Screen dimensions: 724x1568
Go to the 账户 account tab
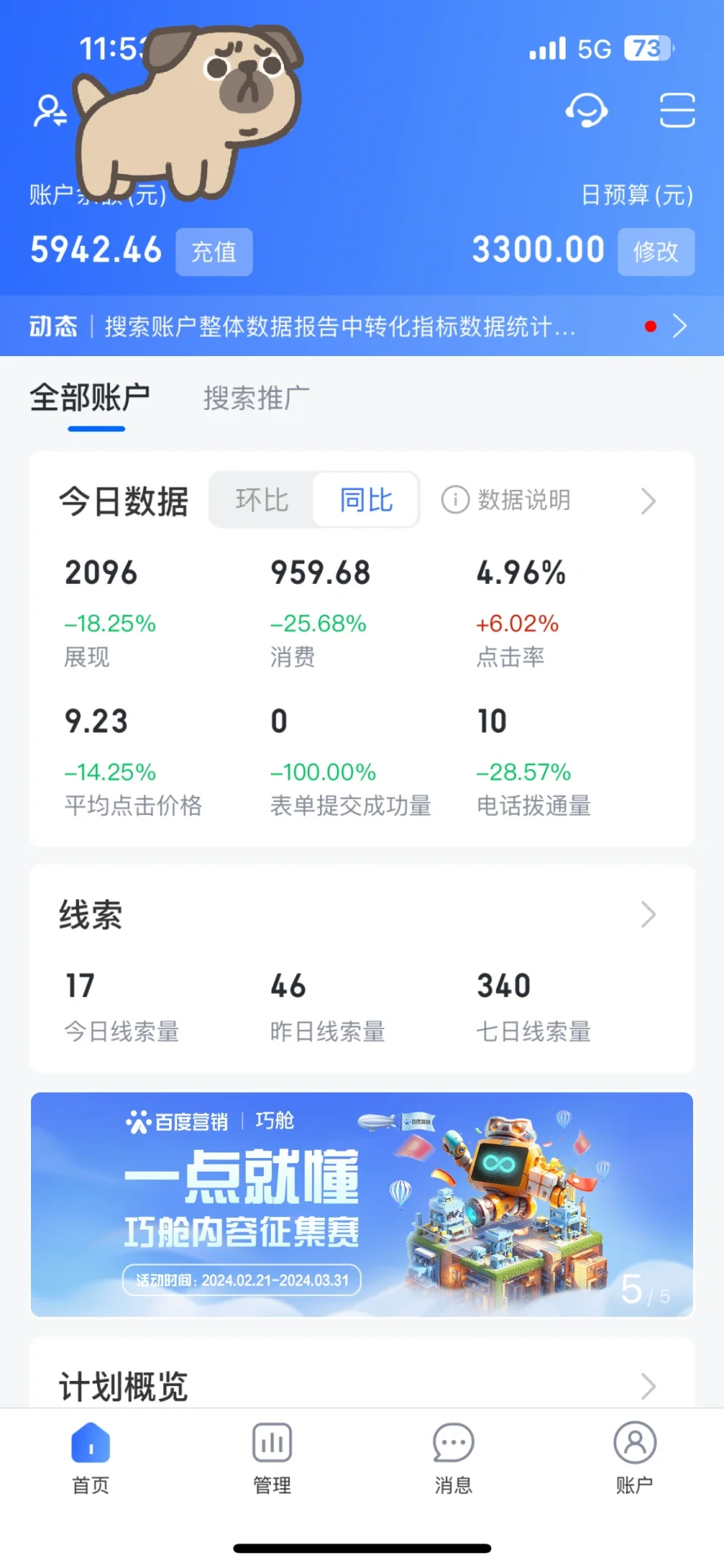[x=634, y=1458]
